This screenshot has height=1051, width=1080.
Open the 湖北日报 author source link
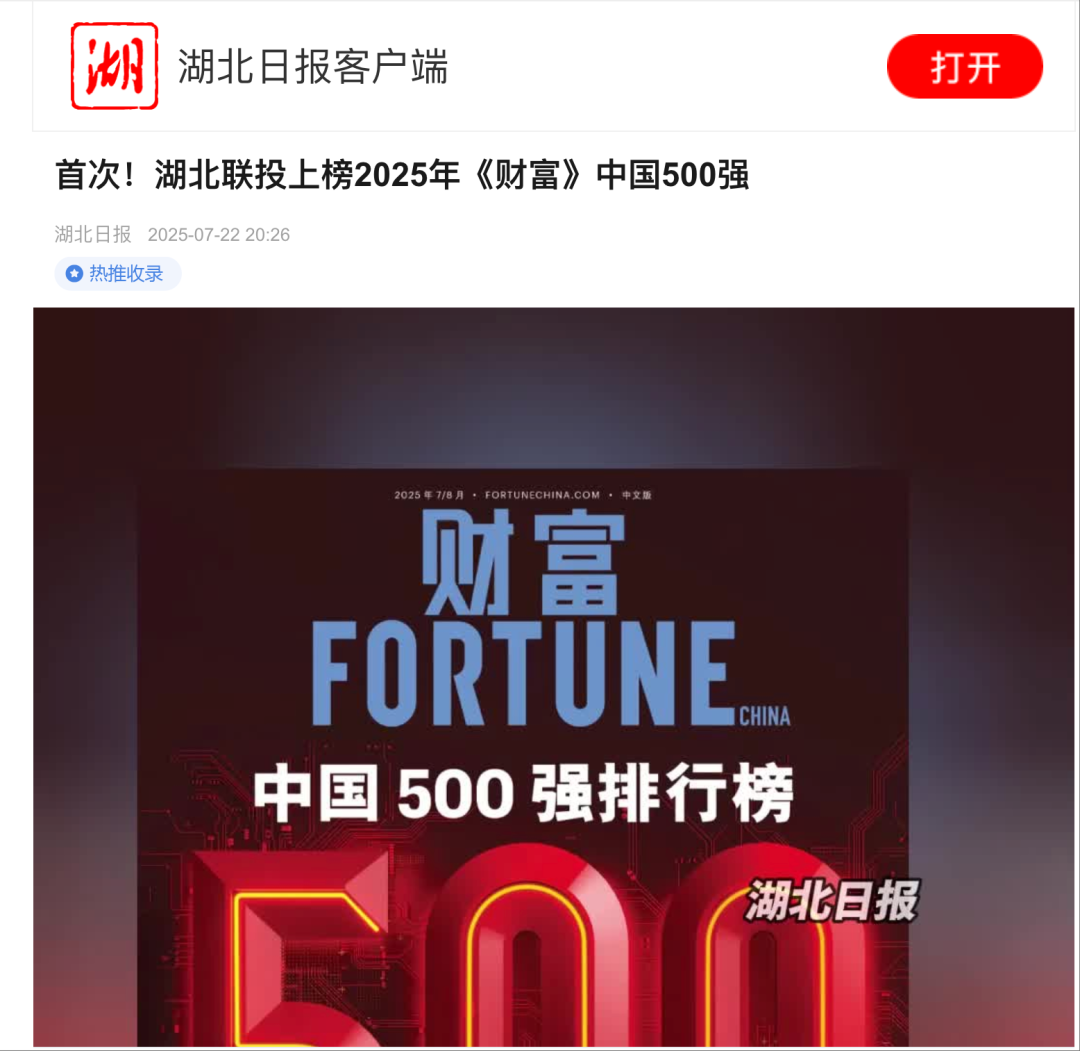(x=93, y=235)
